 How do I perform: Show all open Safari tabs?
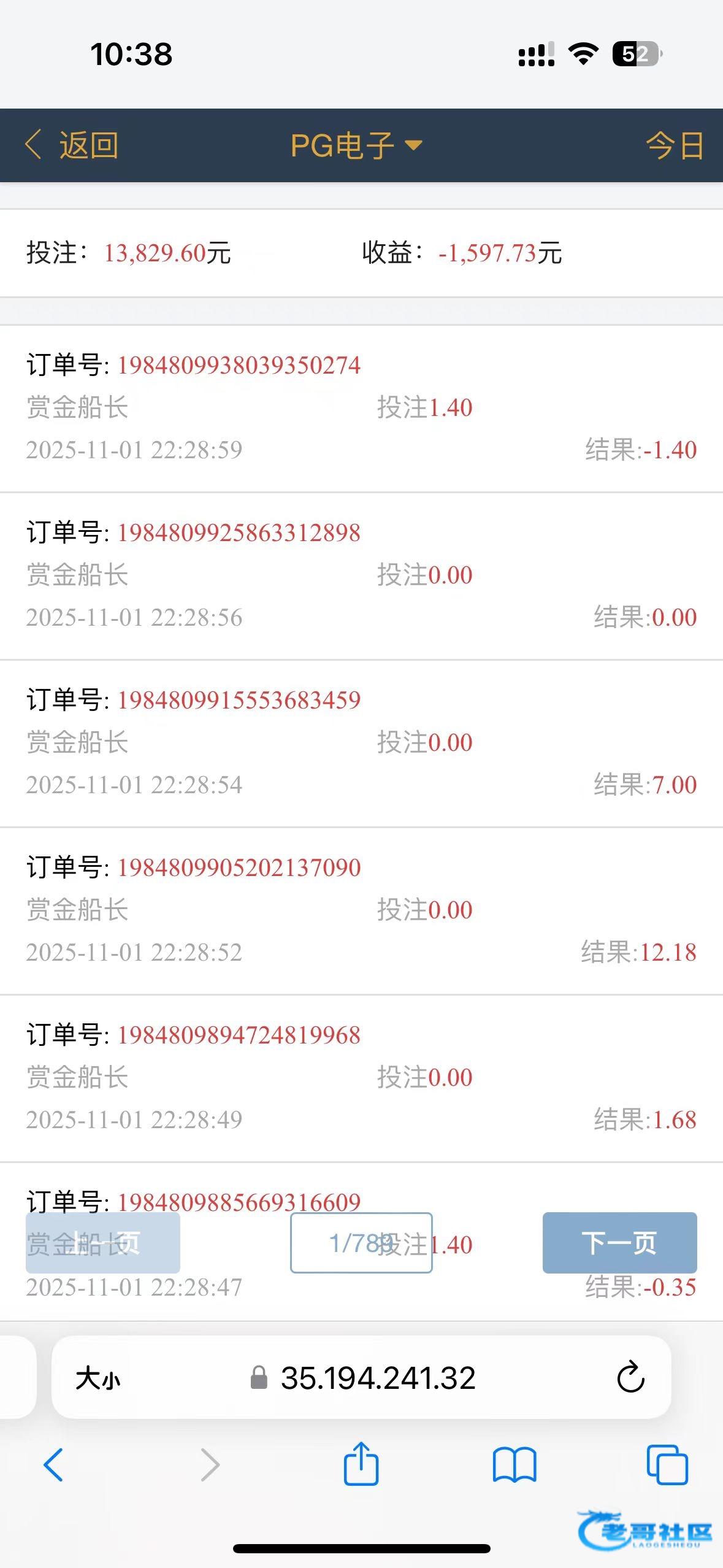667,1464
